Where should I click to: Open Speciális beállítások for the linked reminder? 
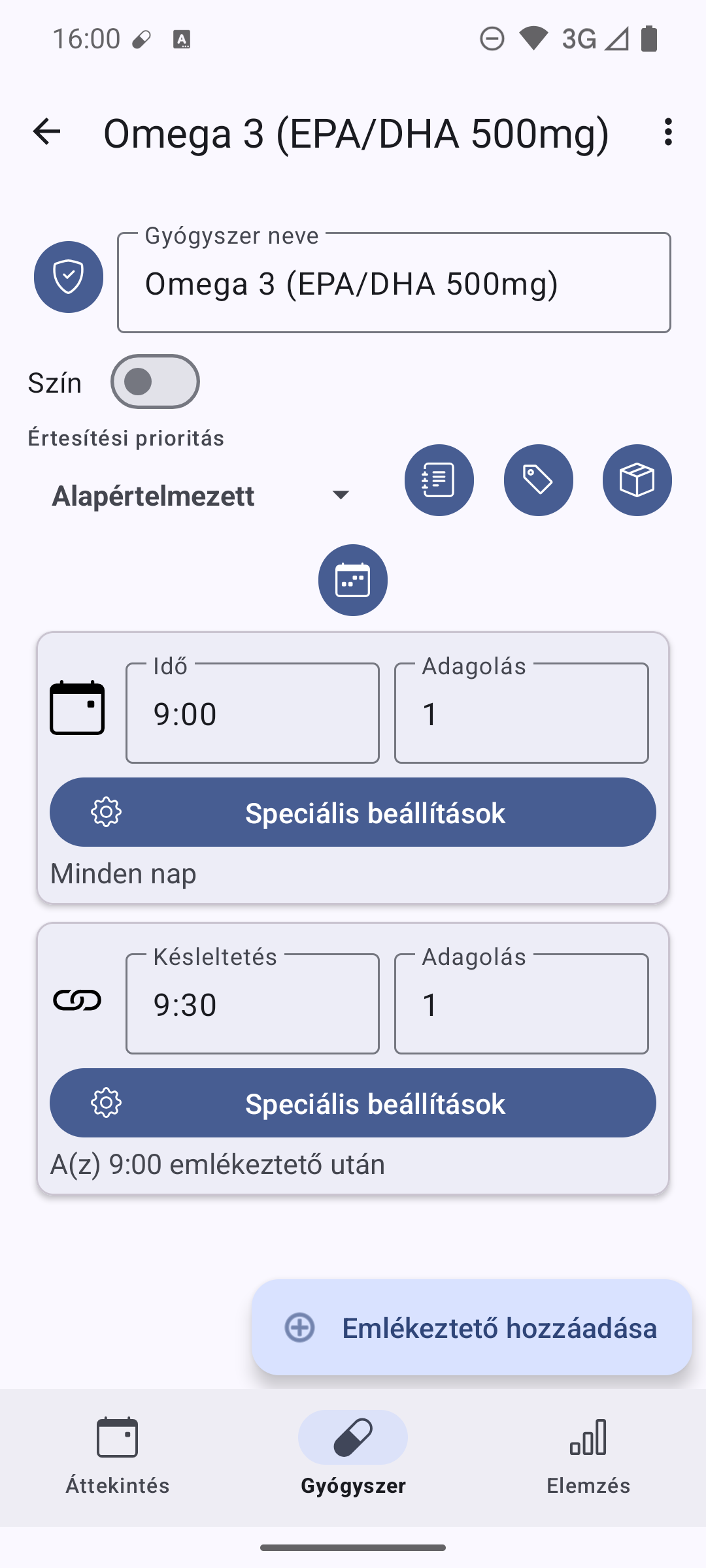click(x=353, y=1103)
